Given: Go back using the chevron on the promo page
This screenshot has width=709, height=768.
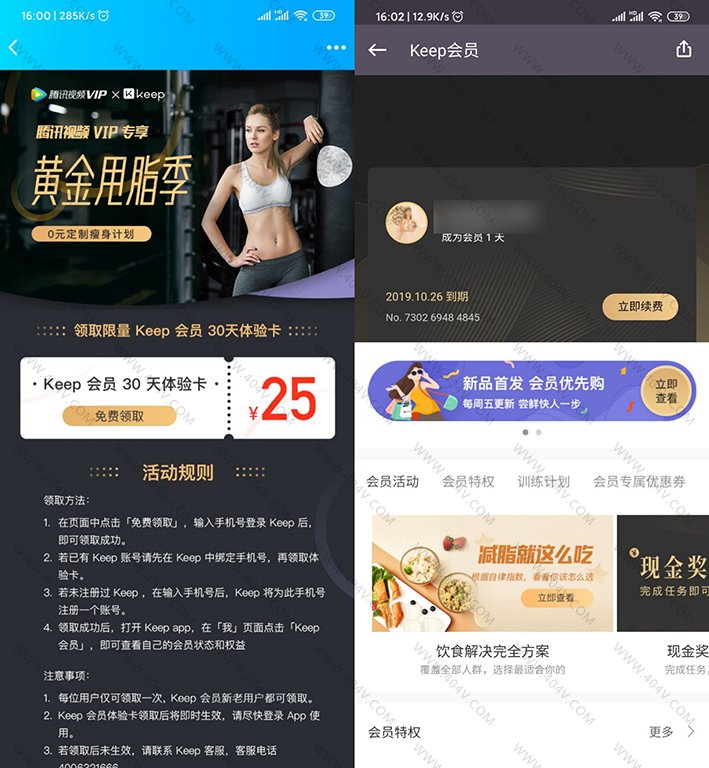Looking at the screenshot, I should point(13,48).
